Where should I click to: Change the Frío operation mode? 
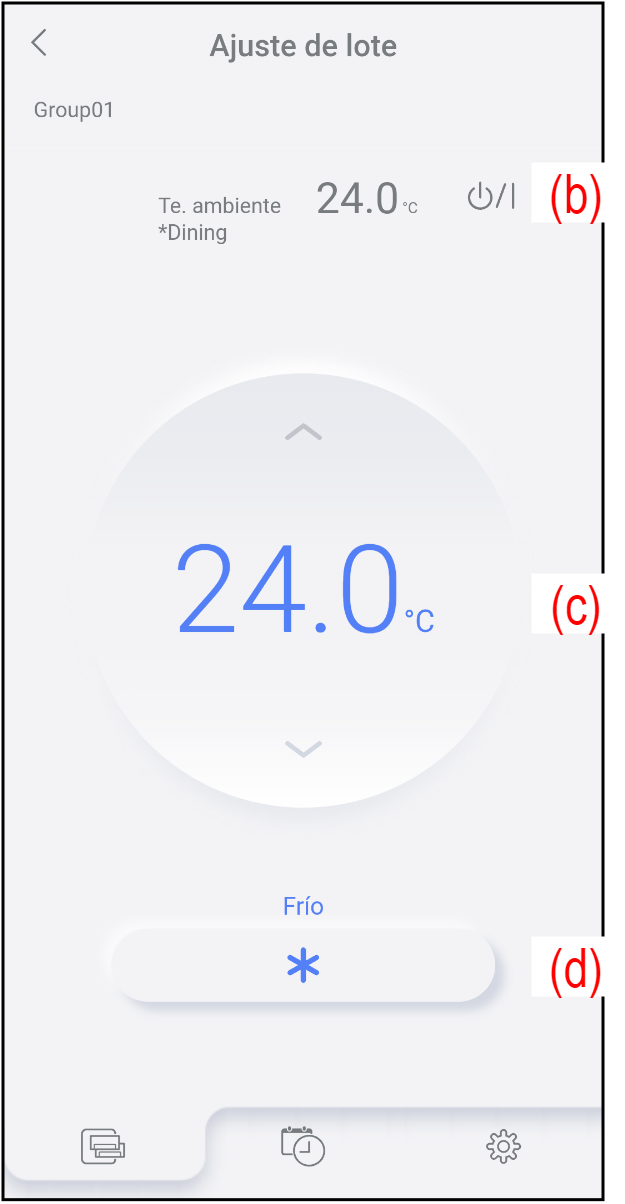coord(303,966)
